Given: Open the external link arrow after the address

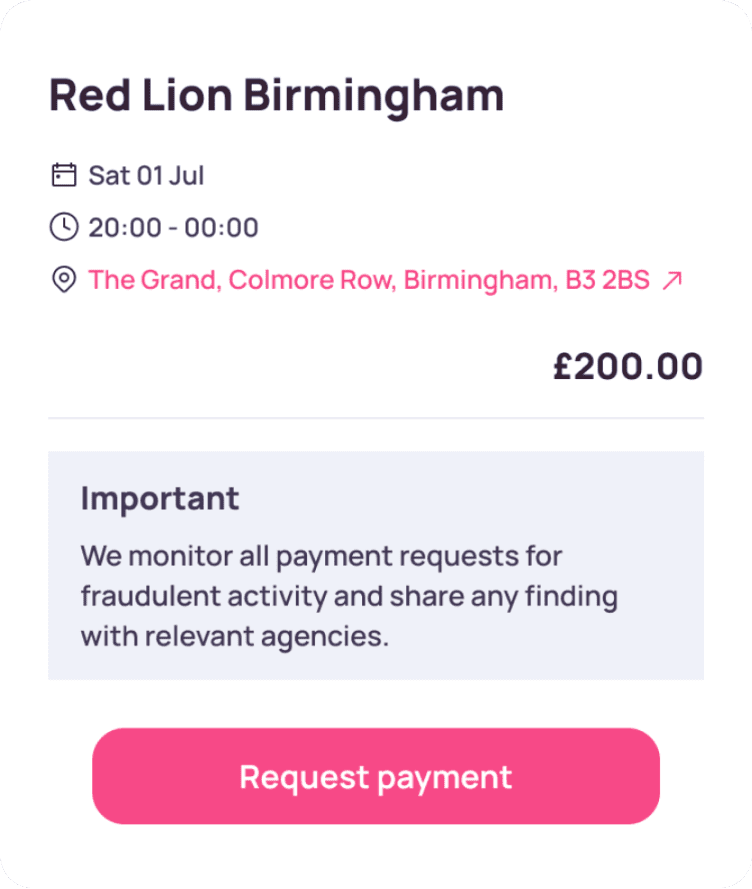Looking at the screenshot, I should [x=672, y=280].
